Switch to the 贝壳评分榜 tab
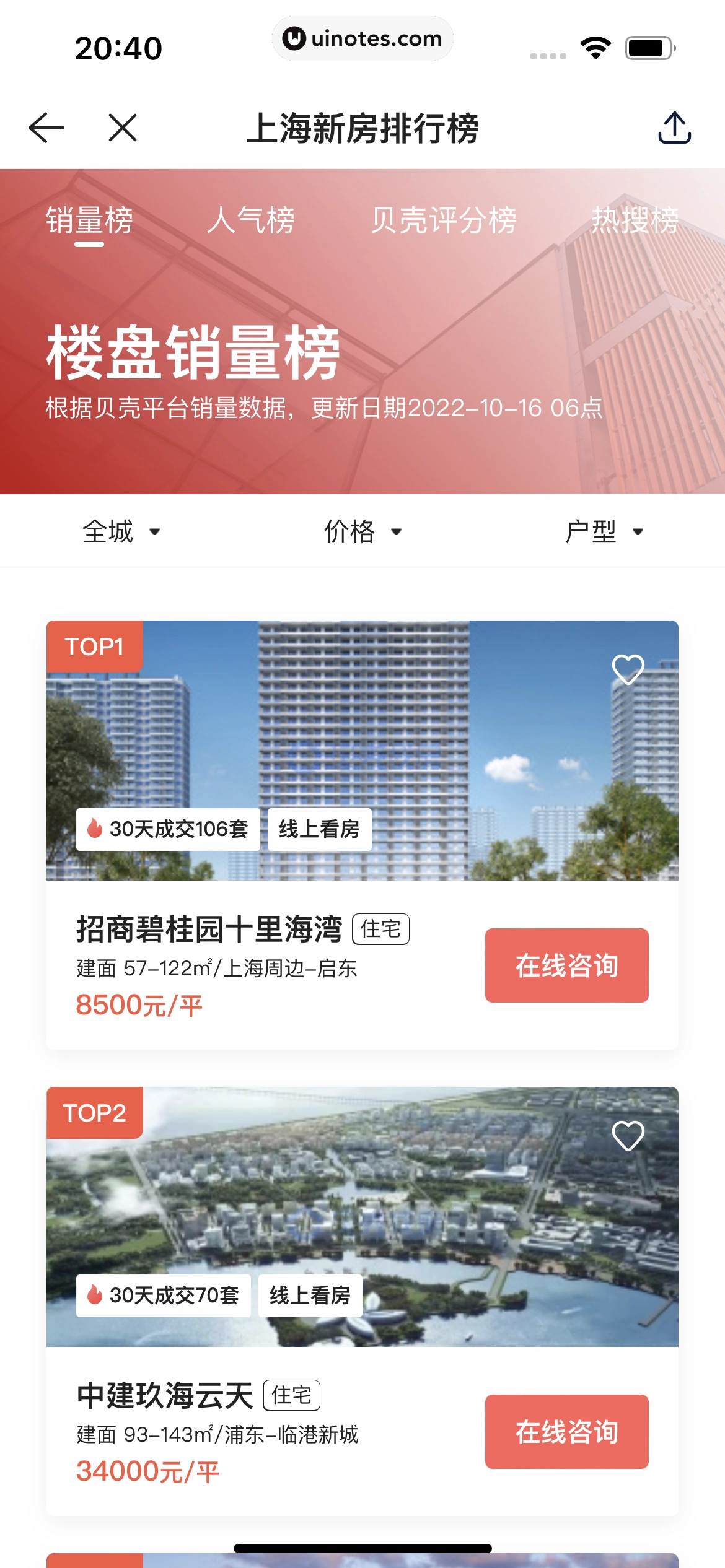This screenshot has height=1568, width=725. tap(443, 220)
